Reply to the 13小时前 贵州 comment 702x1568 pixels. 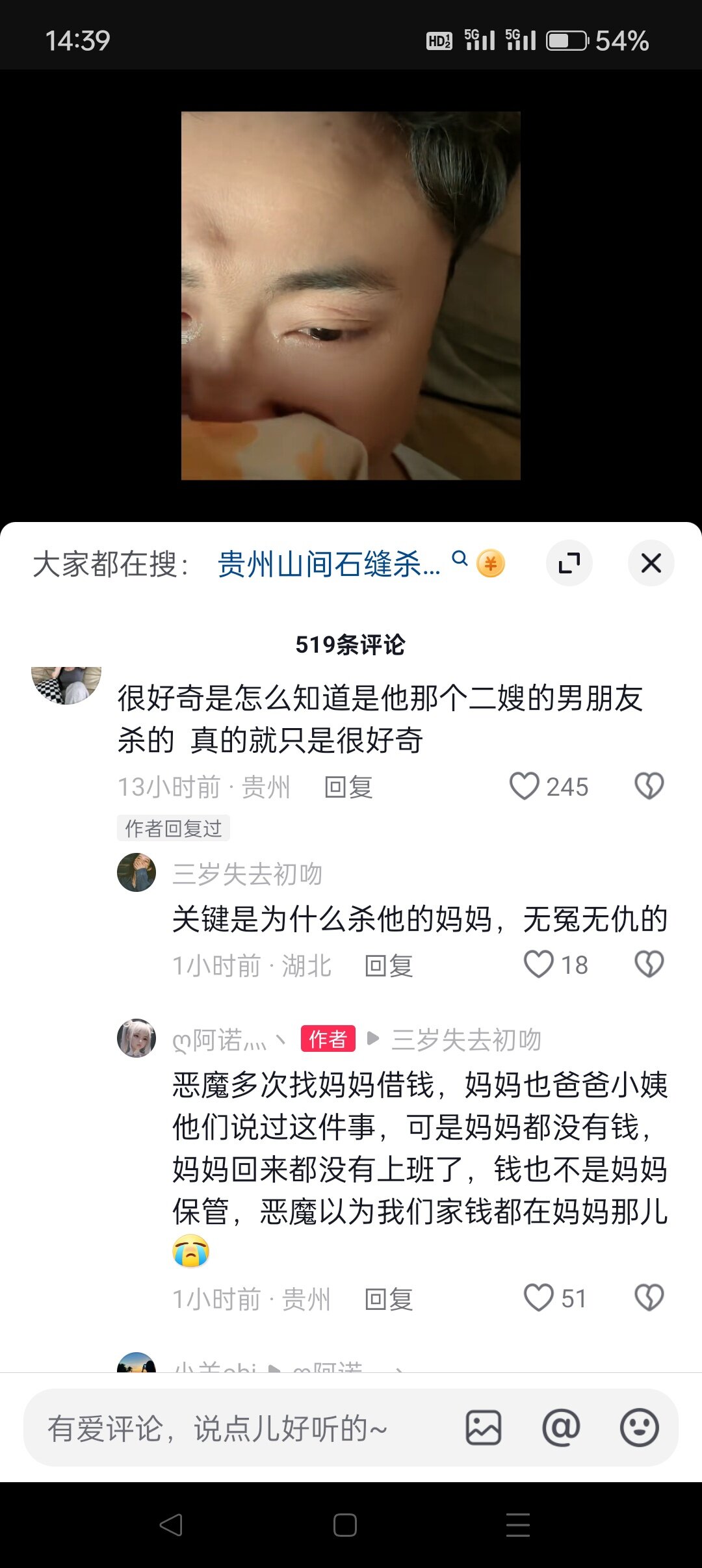pos(348,787)
